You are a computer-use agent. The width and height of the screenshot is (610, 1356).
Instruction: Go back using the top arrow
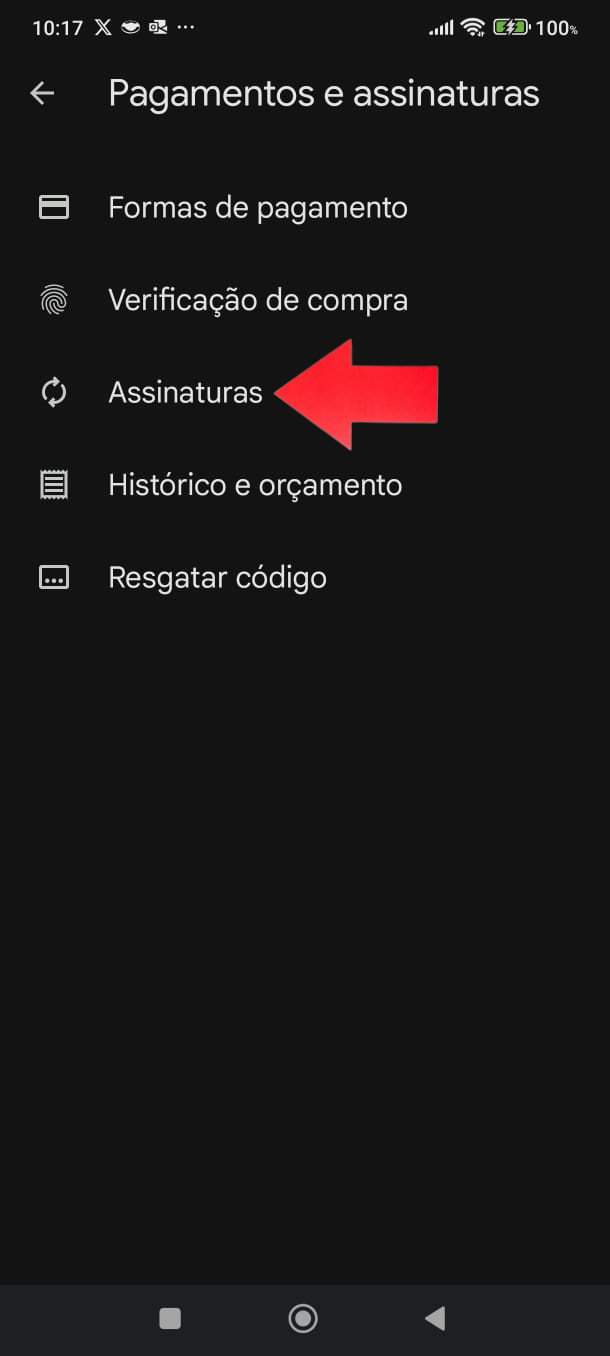42,94
